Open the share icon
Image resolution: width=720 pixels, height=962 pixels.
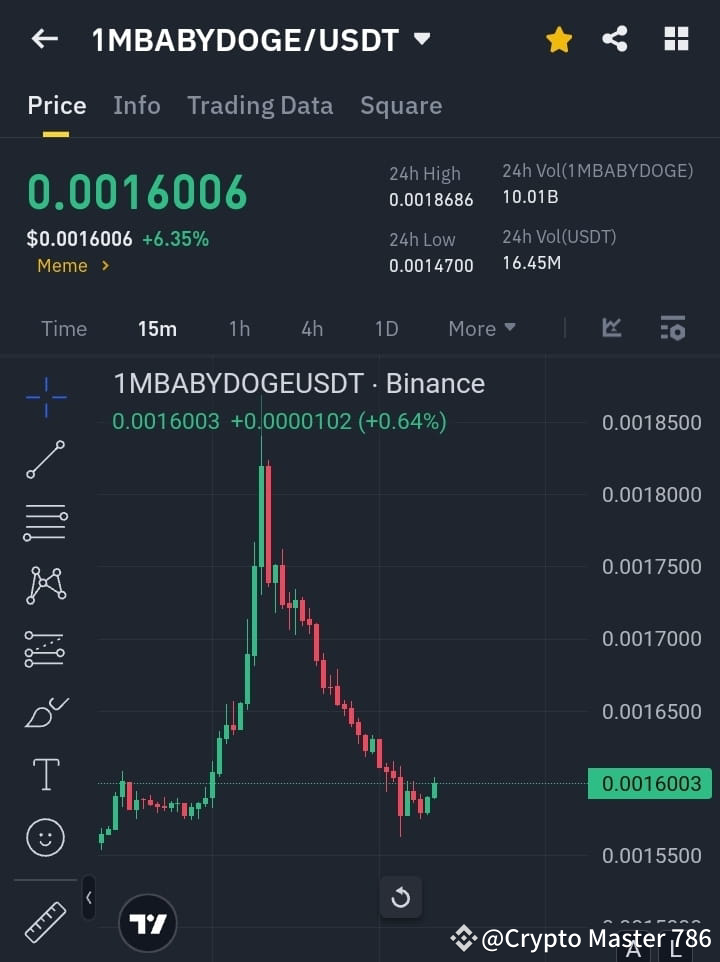click(x=615, y=39)
